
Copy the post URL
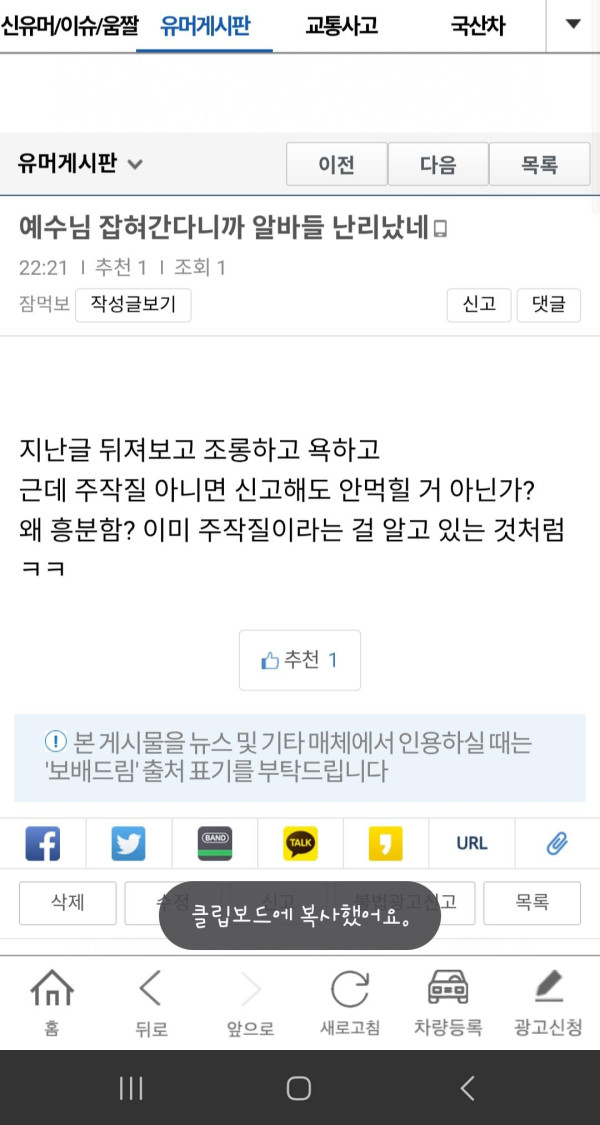[x=471, y=843]
